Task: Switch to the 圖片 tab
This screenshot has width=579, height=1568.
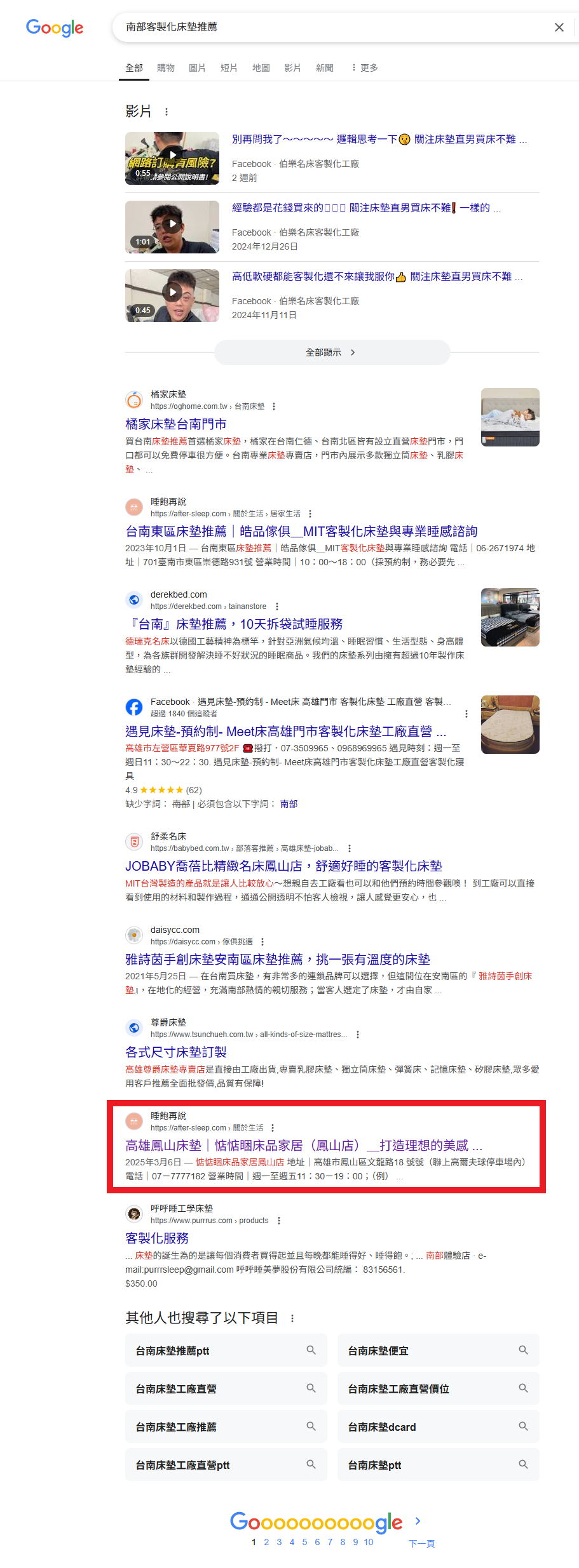Action: [197, 68]
